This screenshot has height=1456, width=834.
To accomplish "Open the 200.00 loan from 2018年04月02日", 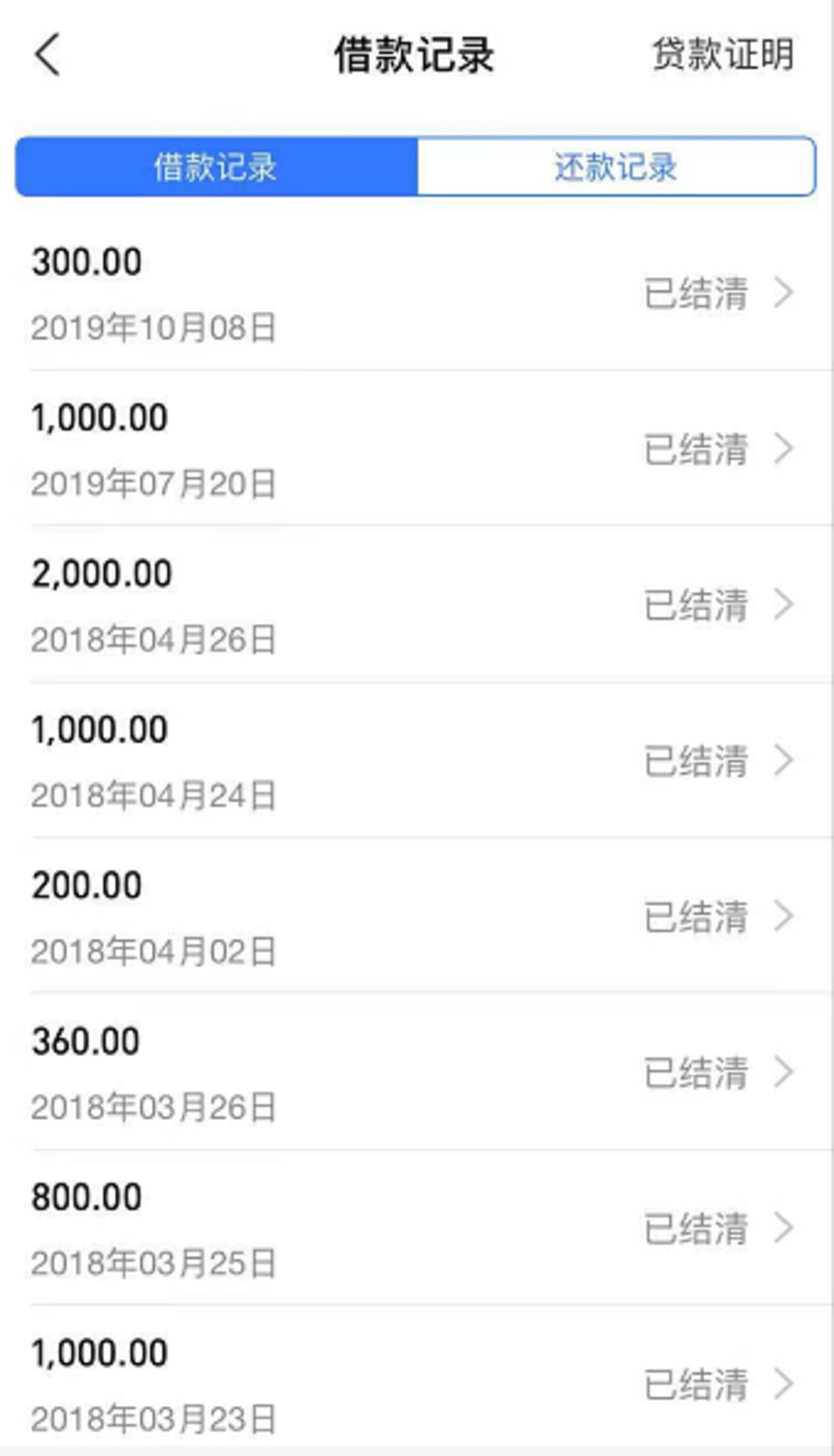I will click(417, 917).
